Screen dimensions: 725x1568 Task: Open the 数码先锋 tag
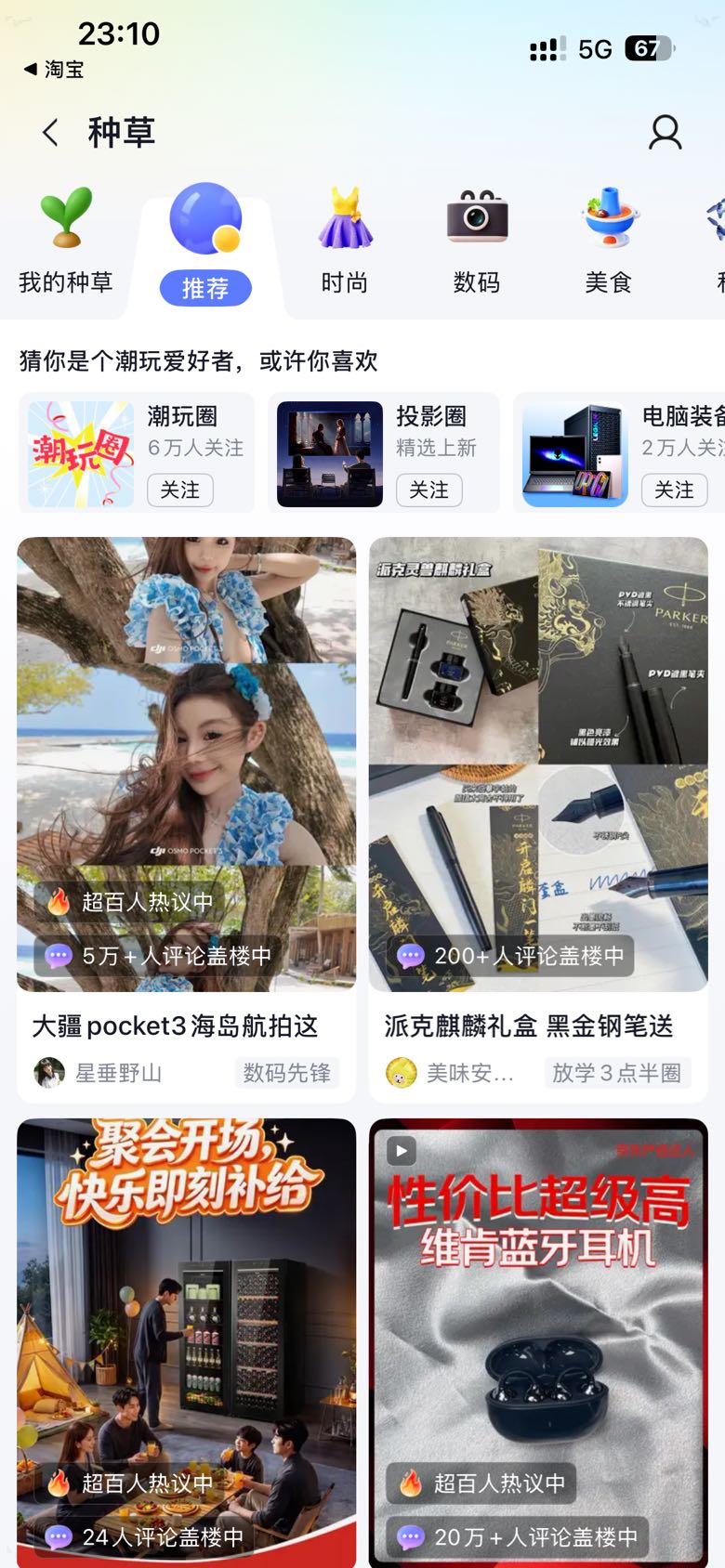click(x=287, y=1073)
